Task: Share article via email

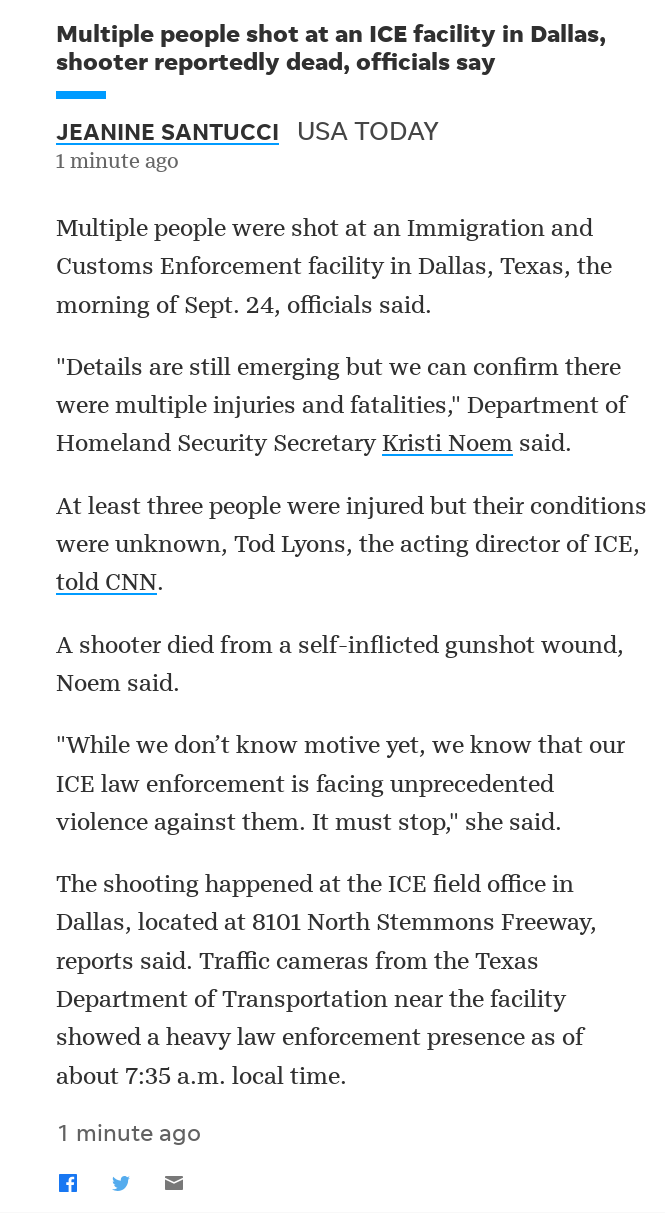Action: click(174, 1183)
